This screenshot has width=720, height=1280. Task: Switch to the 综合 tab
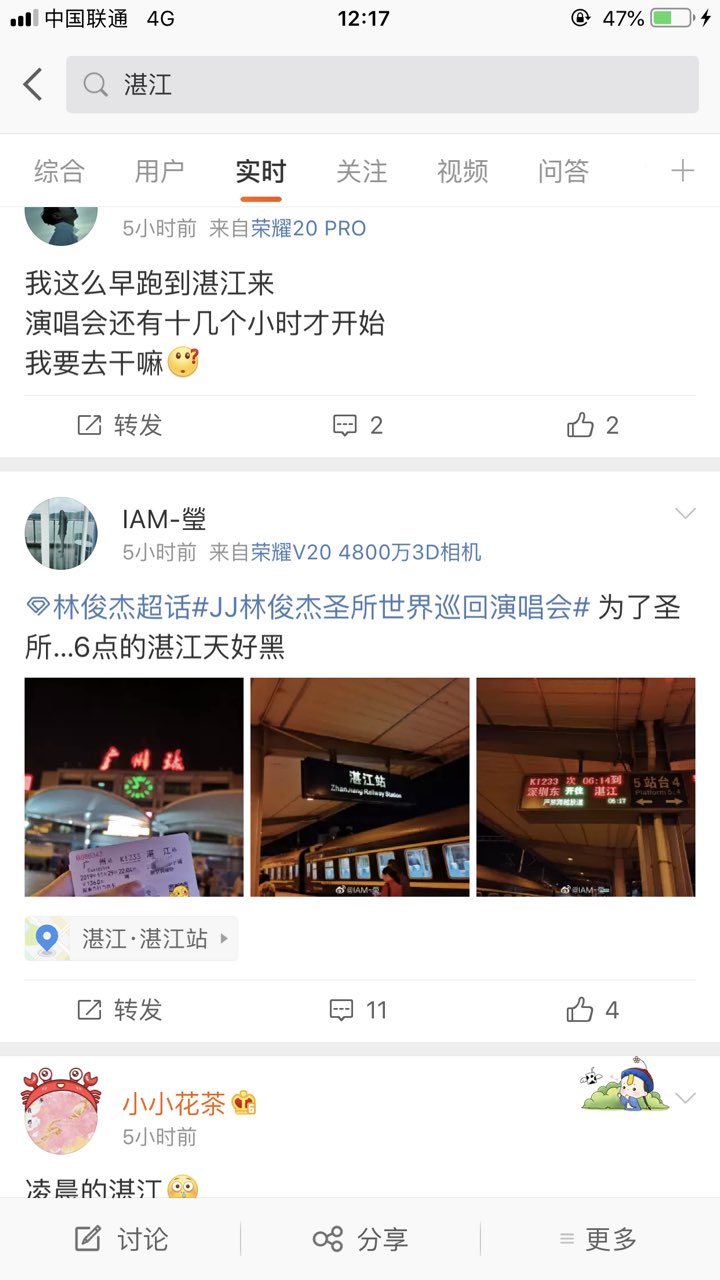pos(59,171)
